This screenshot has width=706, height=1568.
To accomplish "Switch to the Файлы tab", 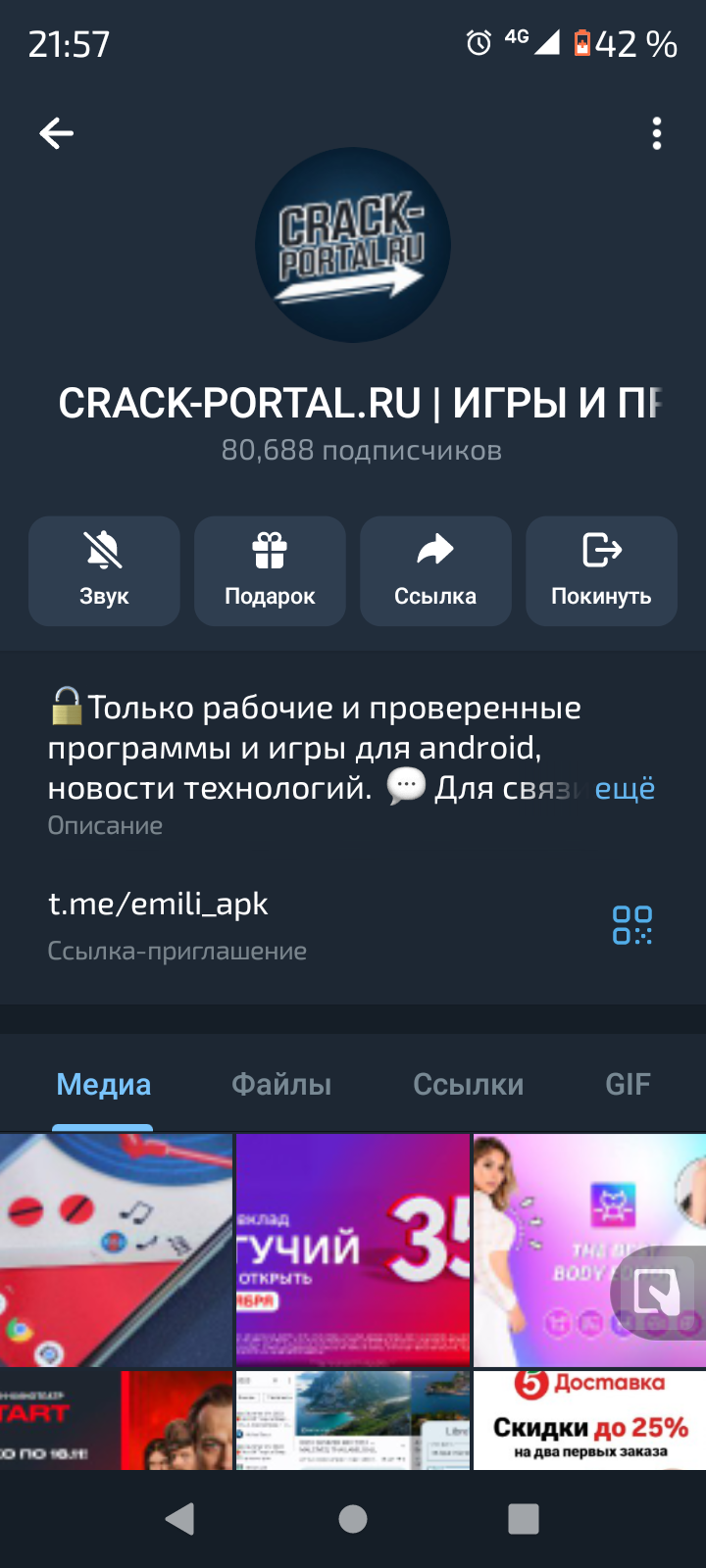I will pyautogui.click(x=281, y=1084).
